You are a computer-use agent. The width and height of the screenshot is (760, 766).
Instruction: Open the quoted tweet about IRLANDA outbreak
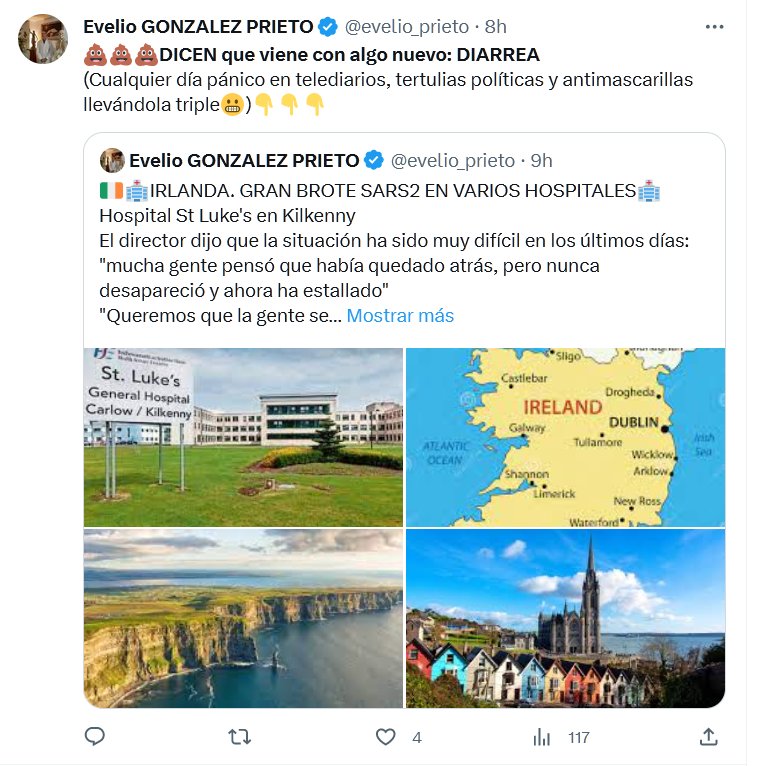tap(400, 240)
